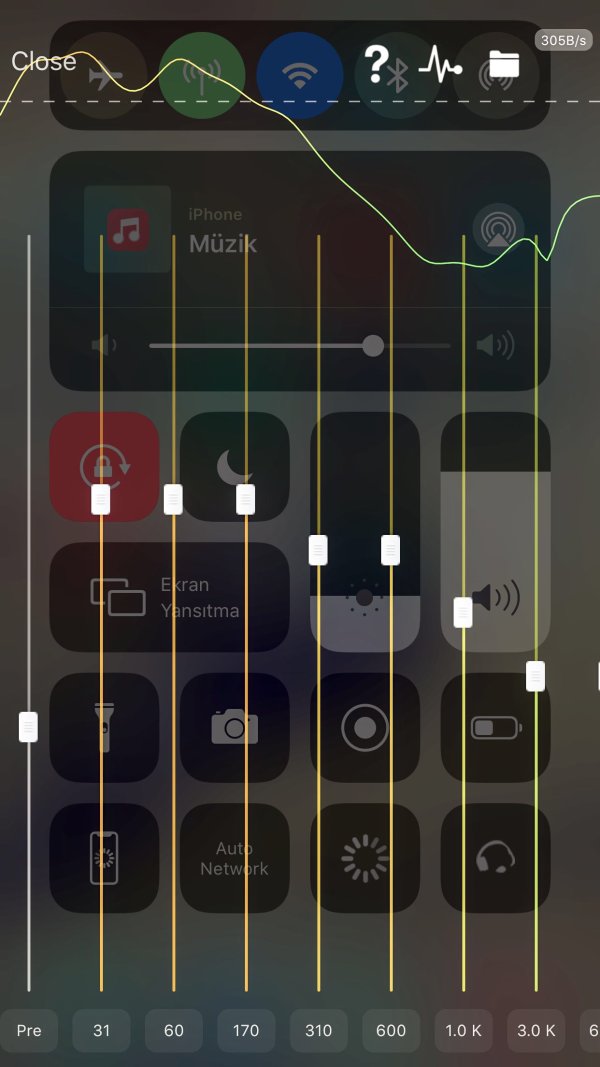
Task: Select the Pre band button
Action: tap(29, 1030)
